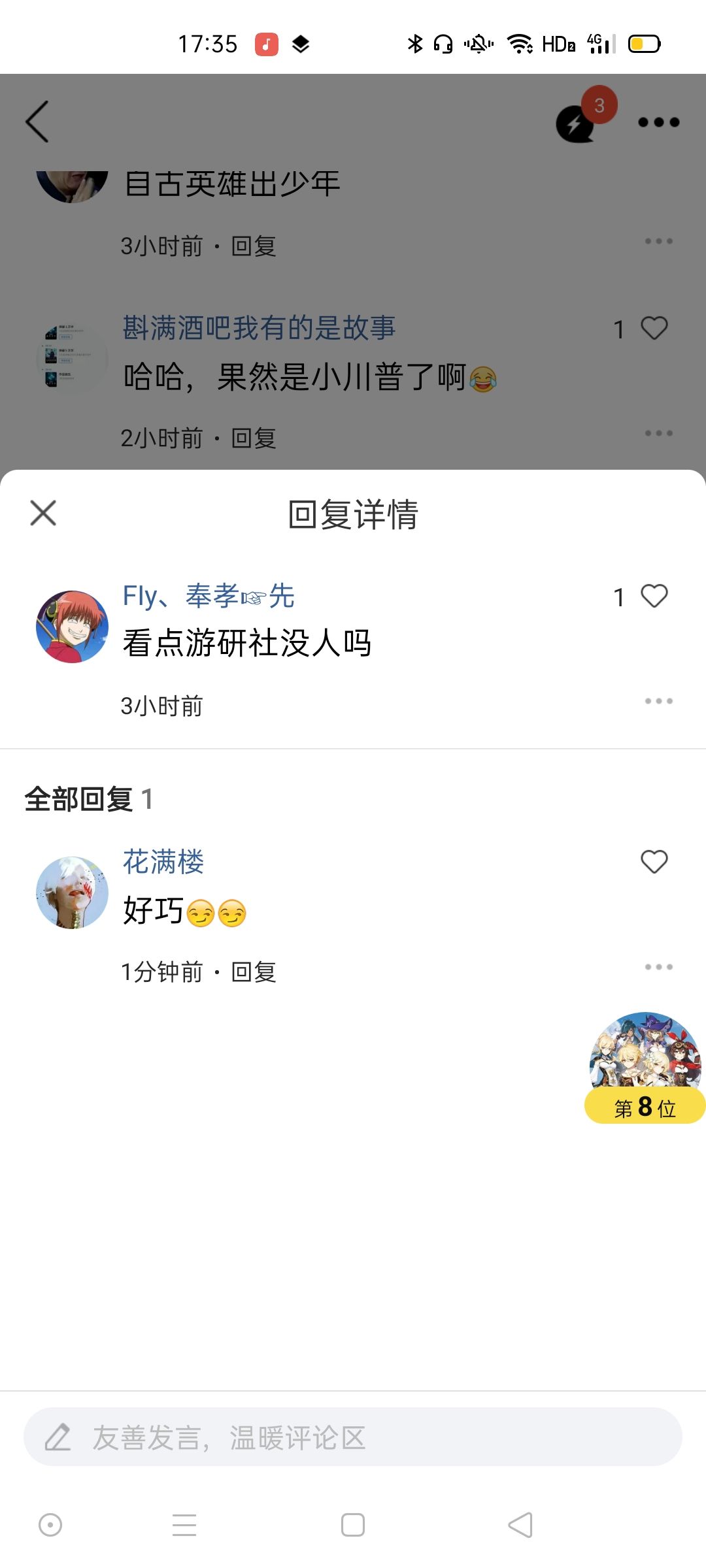
Task: Tap the 友善发言 comment input box
Action: coord(353,1437)
